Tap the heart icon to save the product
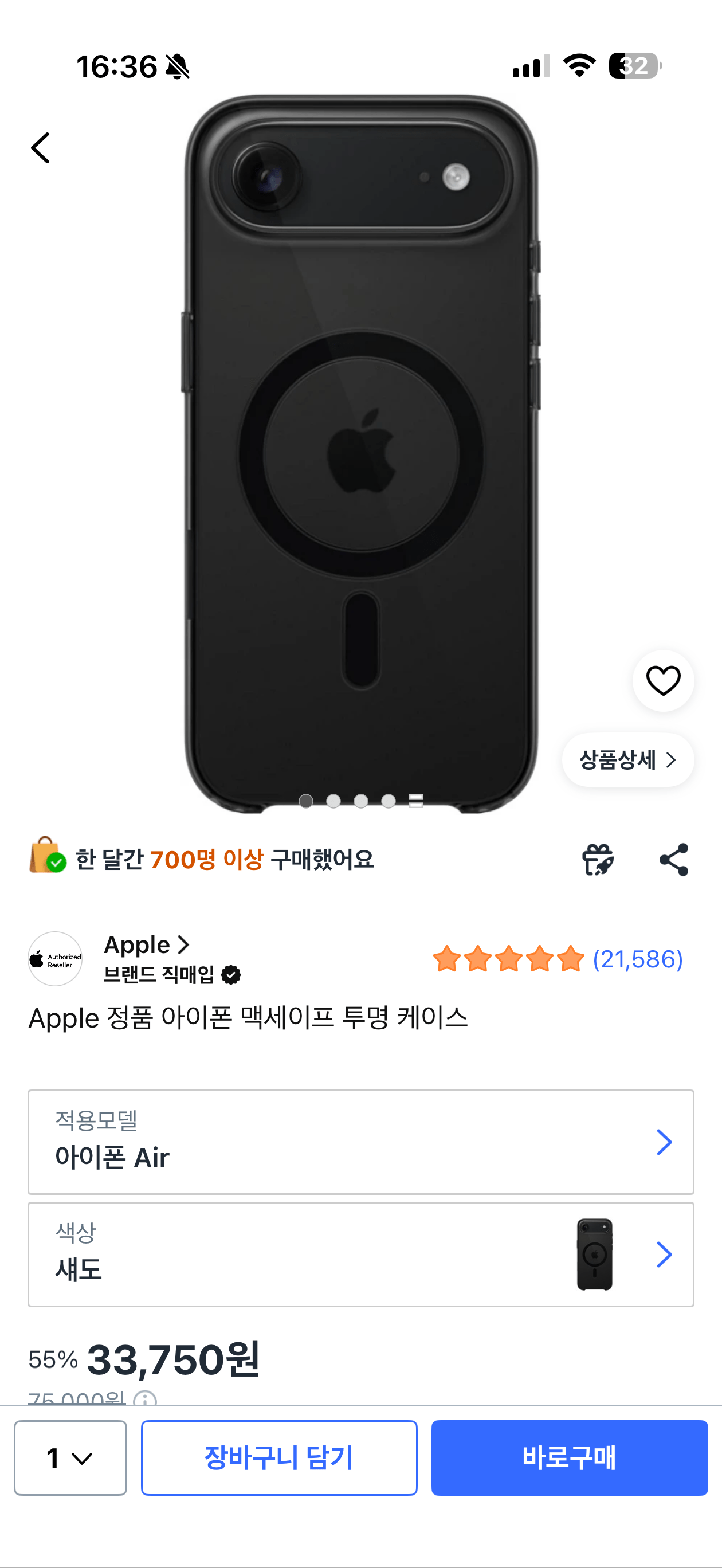The image size is (722, 1568). pos(662,681)
